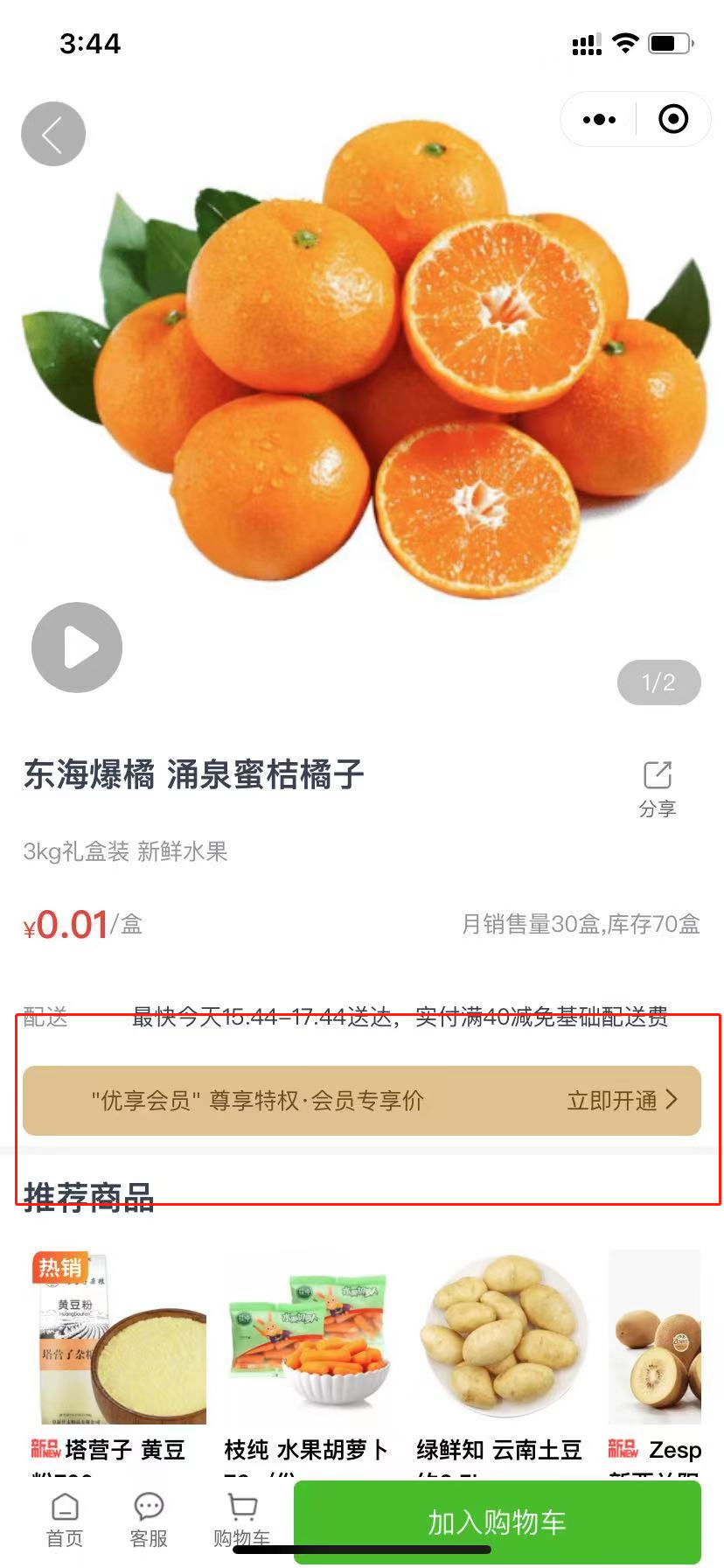Open the Zespri kiwi recommended item
The height and width of the screenshot is (1568, 724).
[656, 1339]
